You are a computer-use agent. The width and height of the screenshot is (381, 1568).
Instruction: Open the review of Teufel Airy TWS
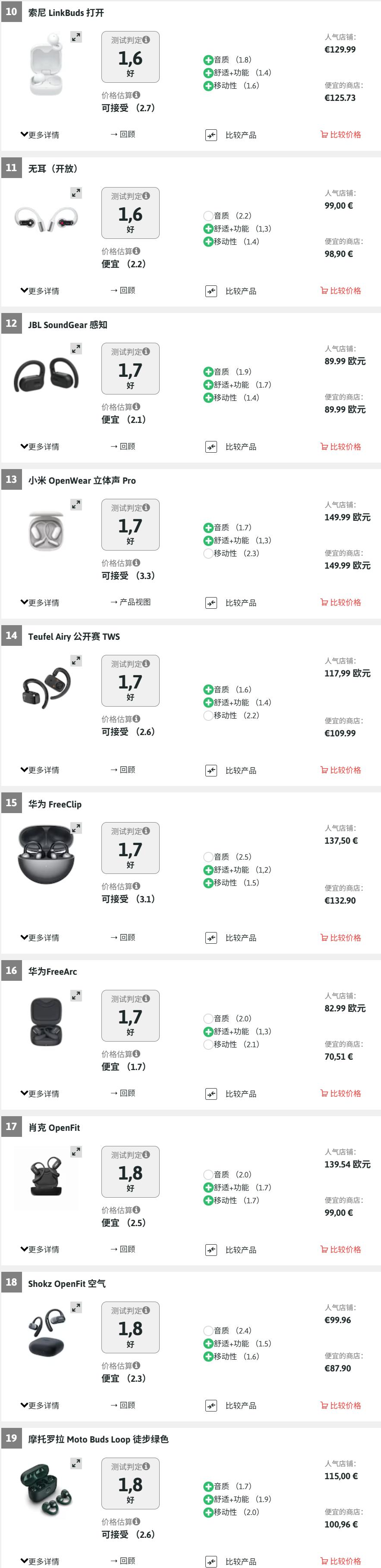point(123,770)
